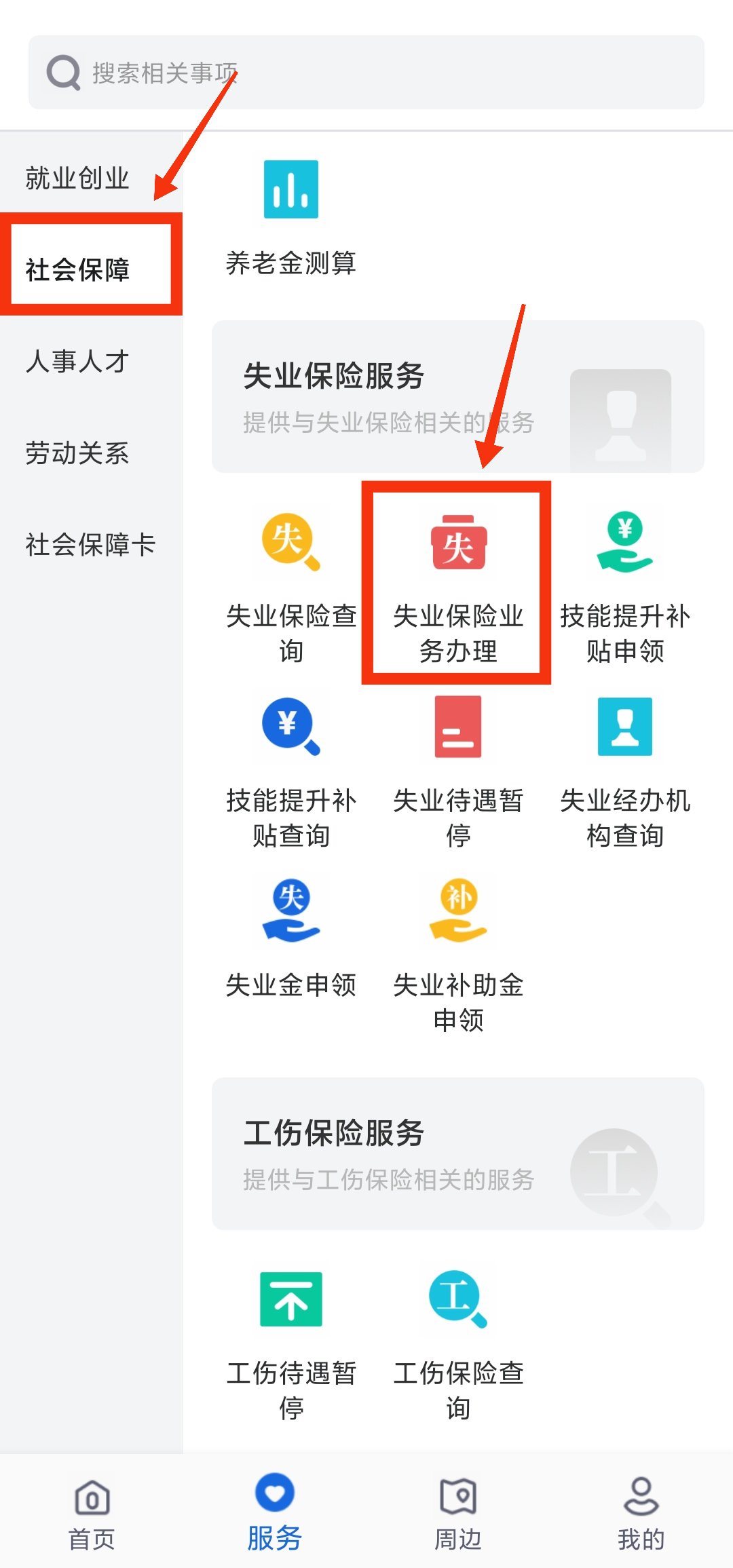Go to 社会保障卡 category
The image size is (733, 1568).
pos(90,545)
